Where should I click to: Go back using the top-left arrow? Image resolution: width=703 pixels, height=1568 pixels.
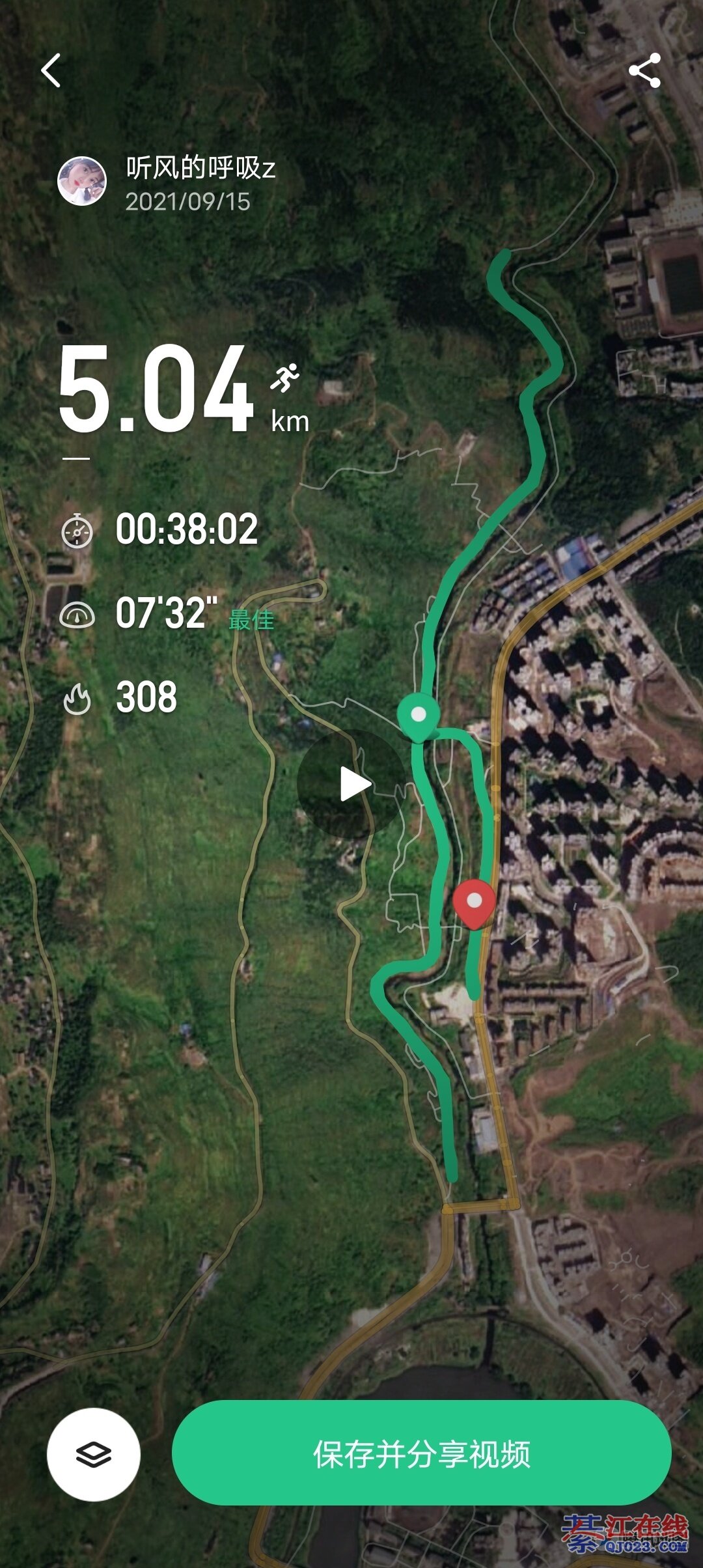tap(51, 70)
